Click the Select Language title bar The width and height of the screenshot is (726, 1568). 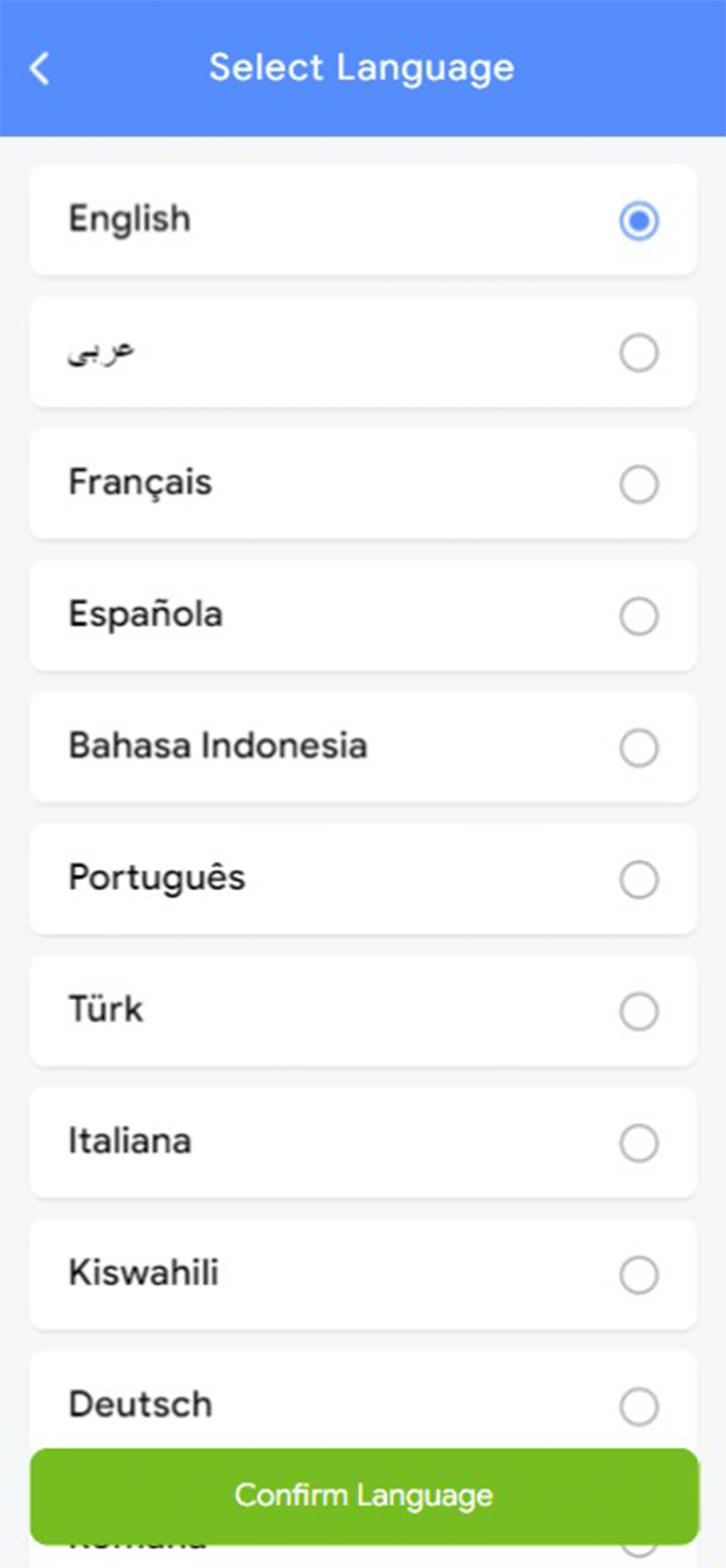(x=362, y=67)
